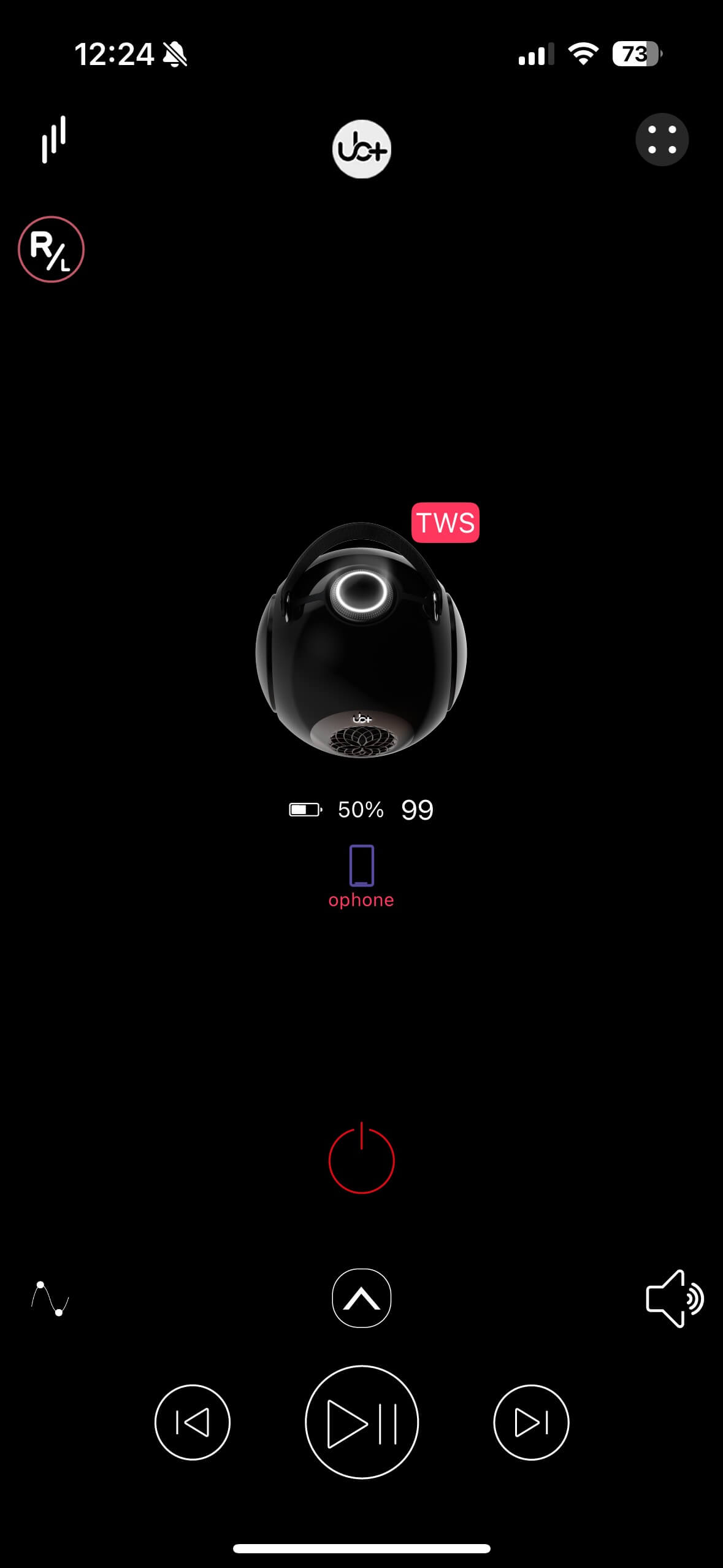Switch the R/L channel setting
This screenshot has height=1568, width=723.
point(51,249)
